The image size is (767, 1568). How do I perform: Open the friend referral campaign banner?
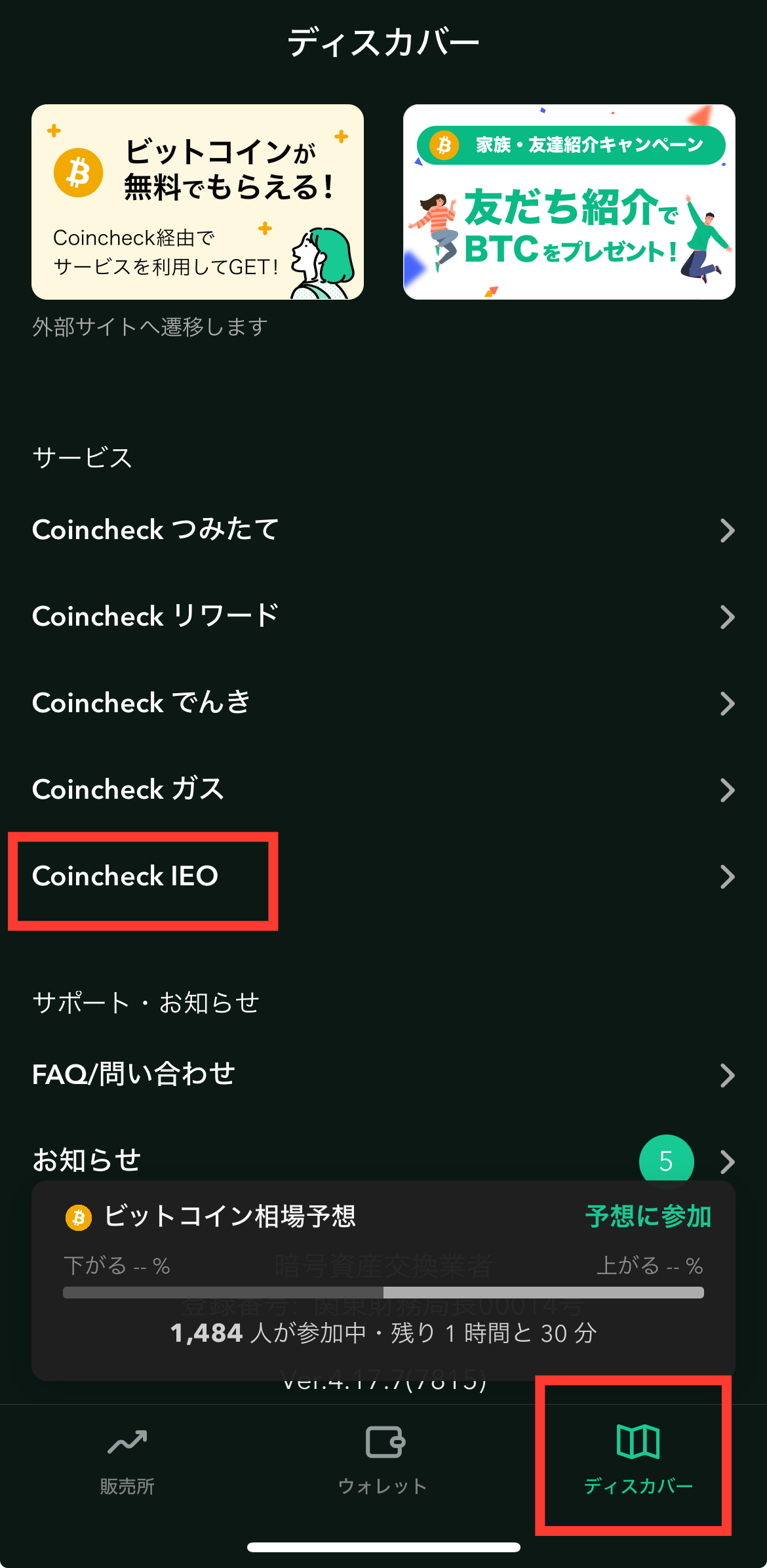568,202
